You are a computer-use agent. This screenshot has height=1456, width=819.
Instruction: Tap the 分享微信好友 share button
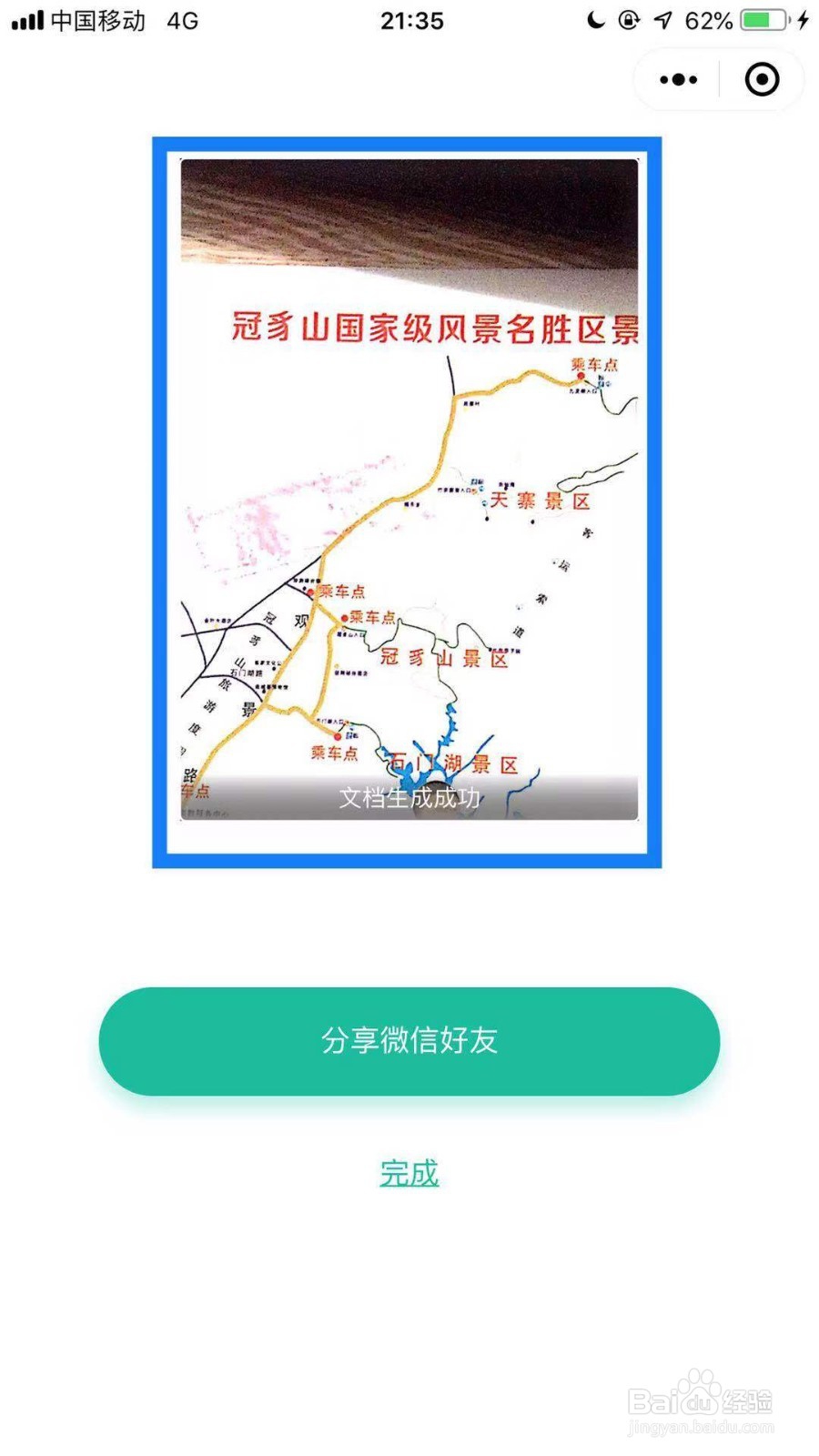pyautogui.click(x=409, y=1043)
